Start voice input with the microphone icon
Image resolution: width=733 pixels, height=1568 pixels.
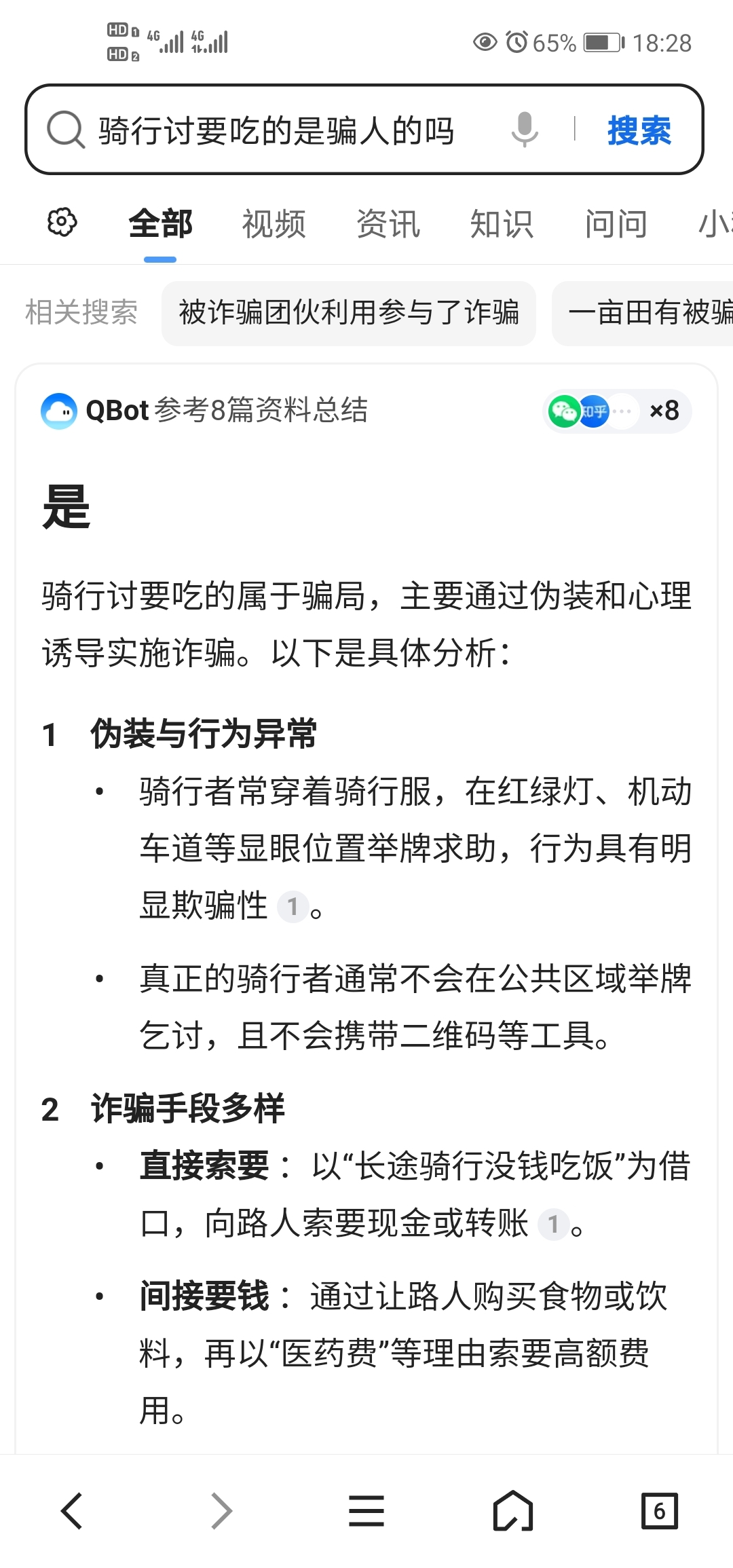click(524, 129)
